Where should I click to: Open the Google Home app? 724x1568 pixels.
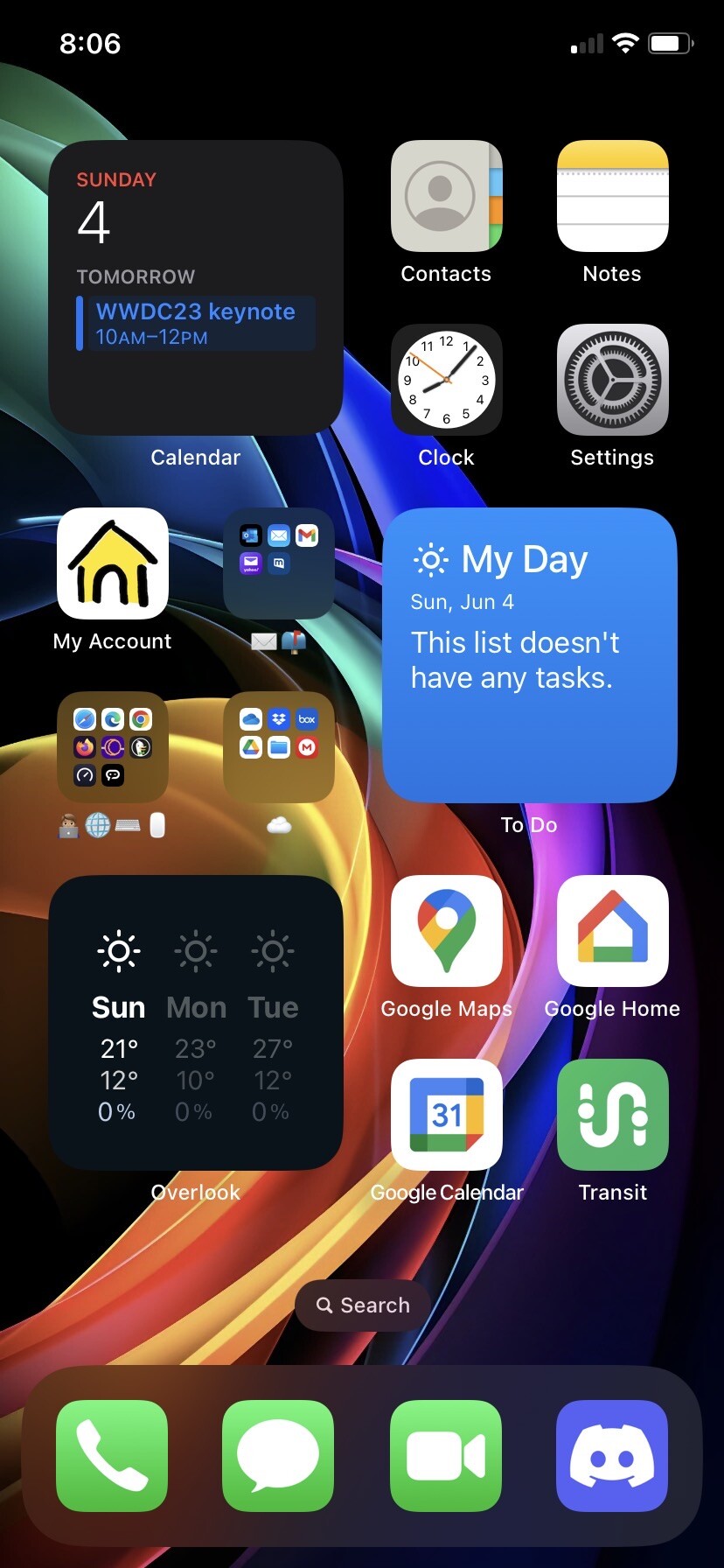click(x=612, y=931)
